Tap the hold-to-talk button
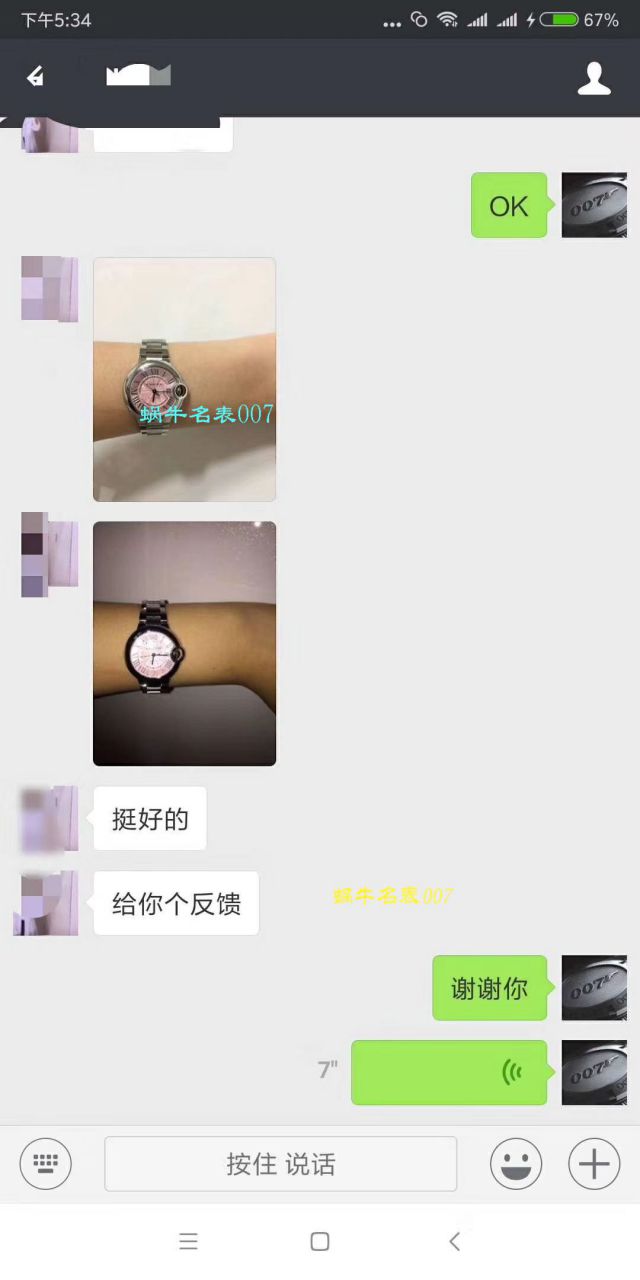 280,1164
